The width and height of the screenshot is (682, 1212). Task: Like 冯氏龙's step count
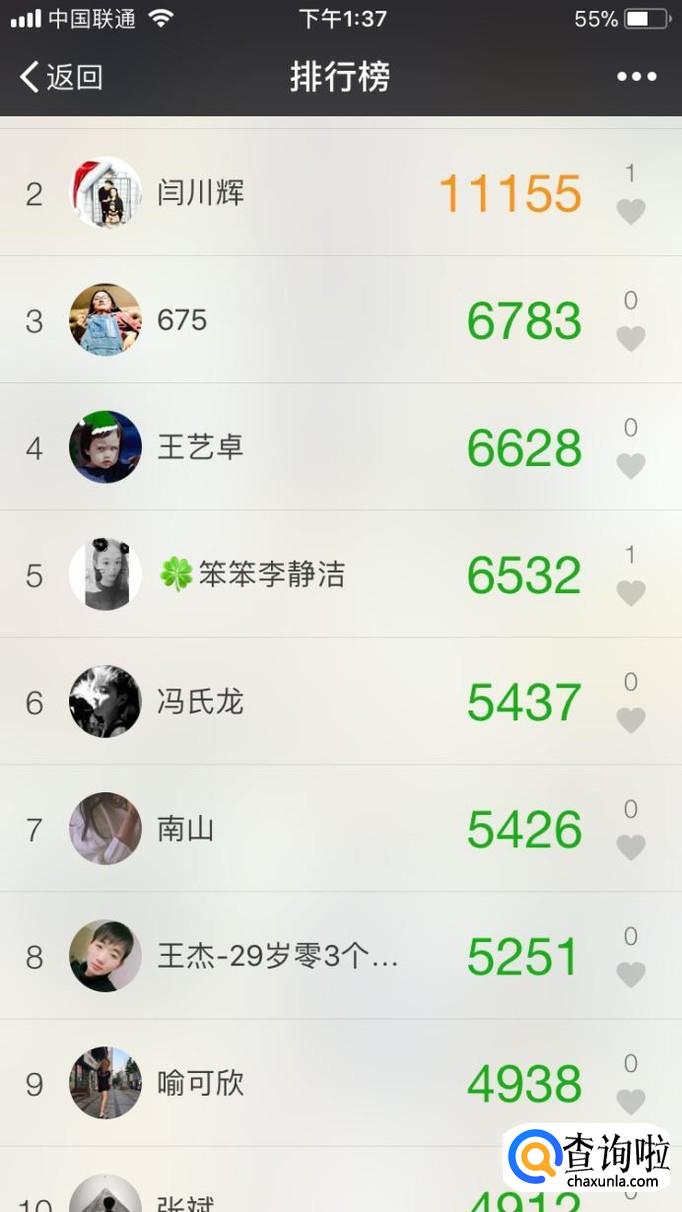630,719
